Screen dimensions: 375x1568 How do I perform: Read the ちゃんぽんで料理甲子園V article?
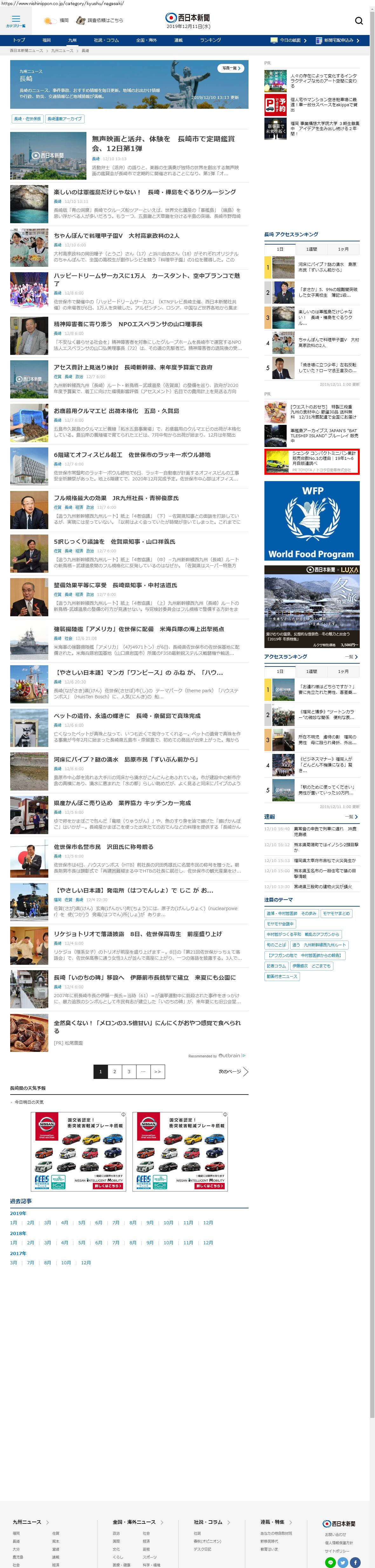[x=116, y=236]
